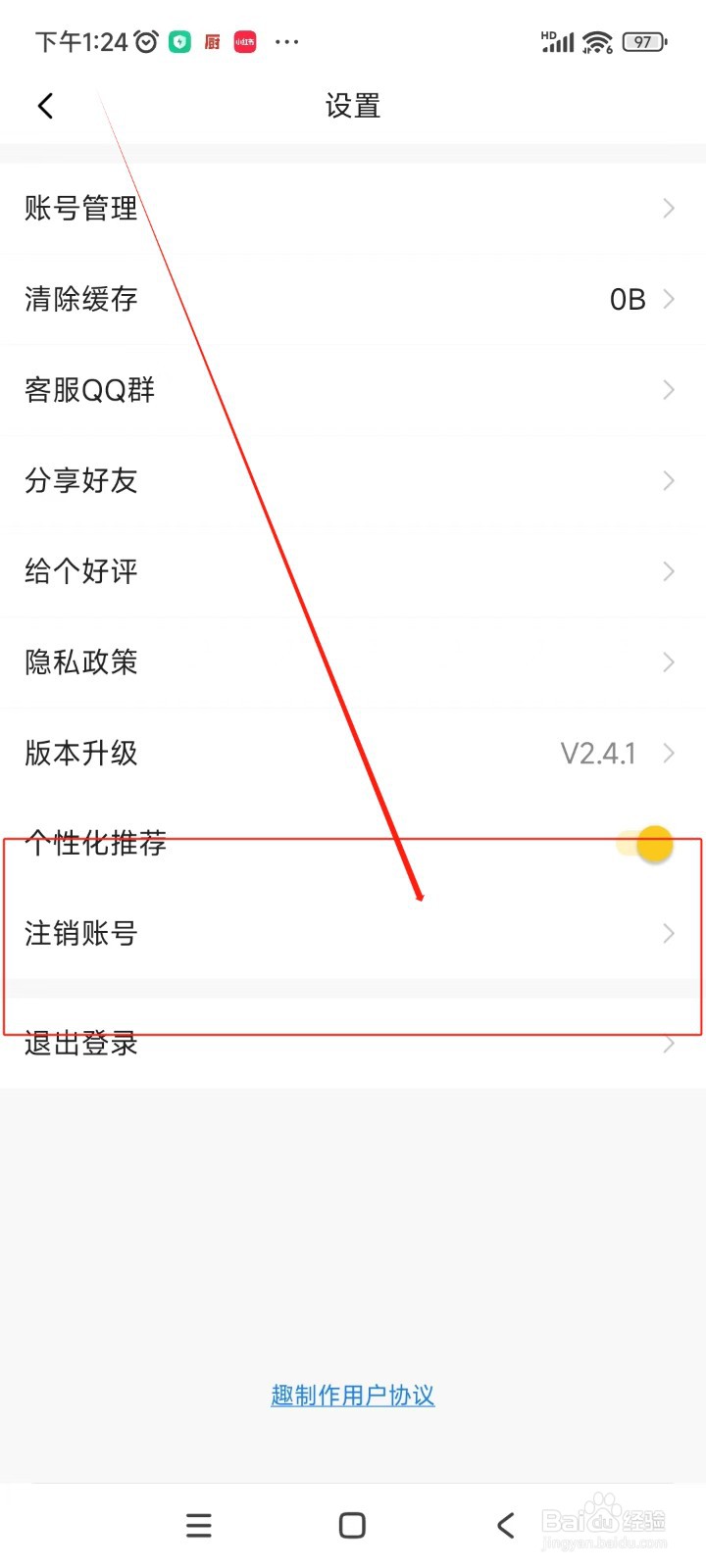Tap the kitchen app notification icon

[210, 41]
